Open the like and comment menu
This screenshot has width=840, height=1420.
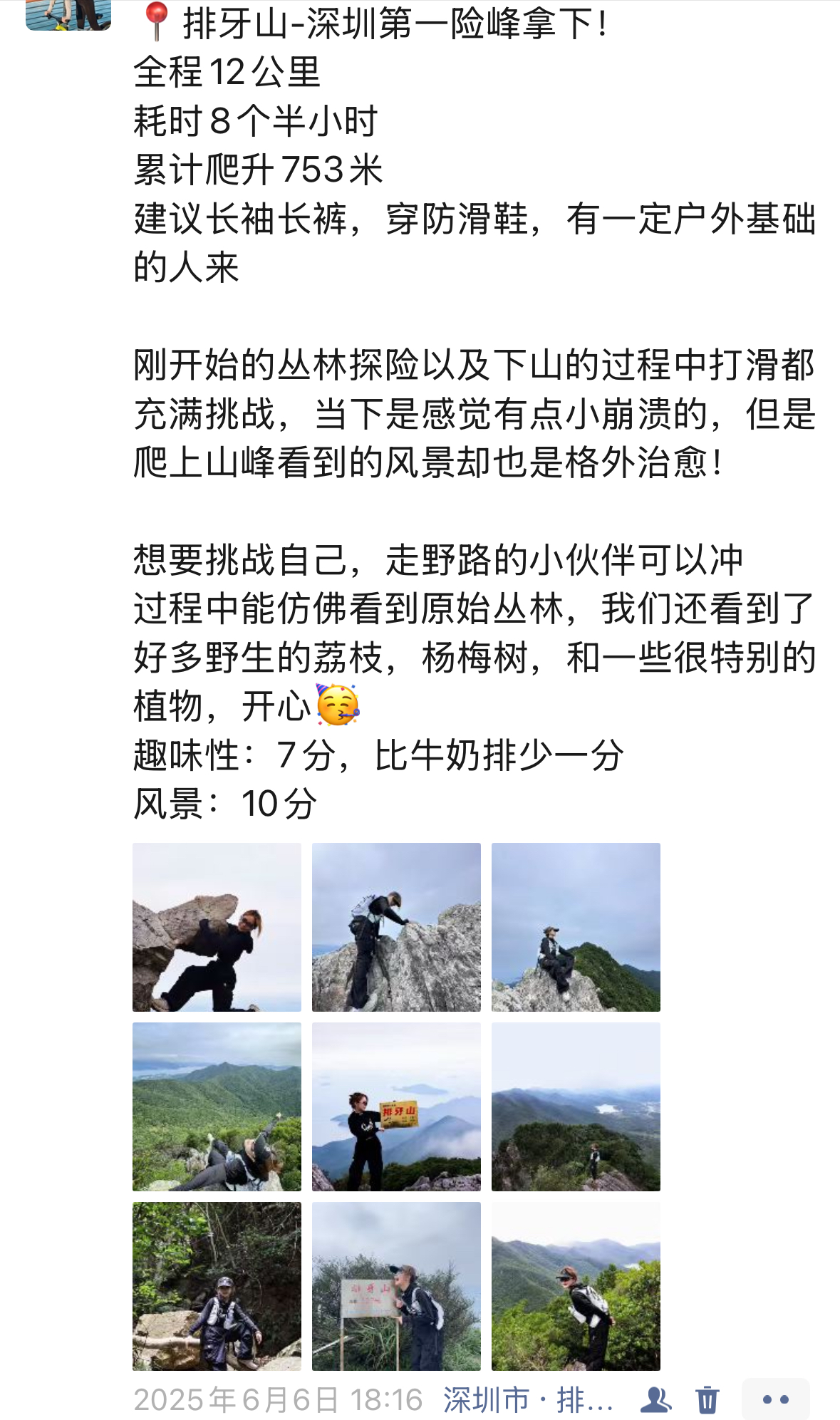(x=775, y=1399)
